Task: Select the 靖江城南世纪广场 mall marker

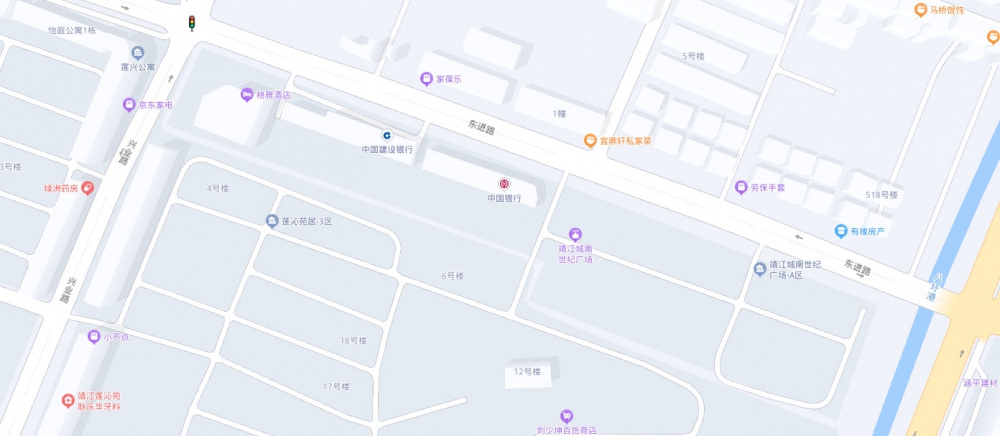Action: point(575,234)
